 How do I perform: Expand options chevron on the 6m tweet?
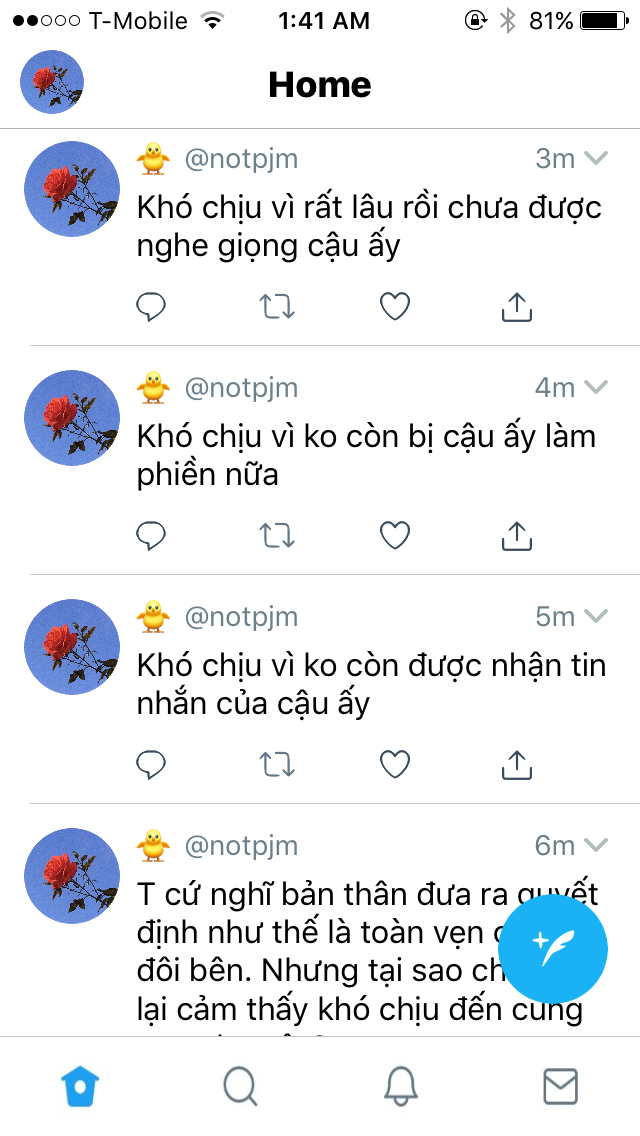[x=595, y=845]
